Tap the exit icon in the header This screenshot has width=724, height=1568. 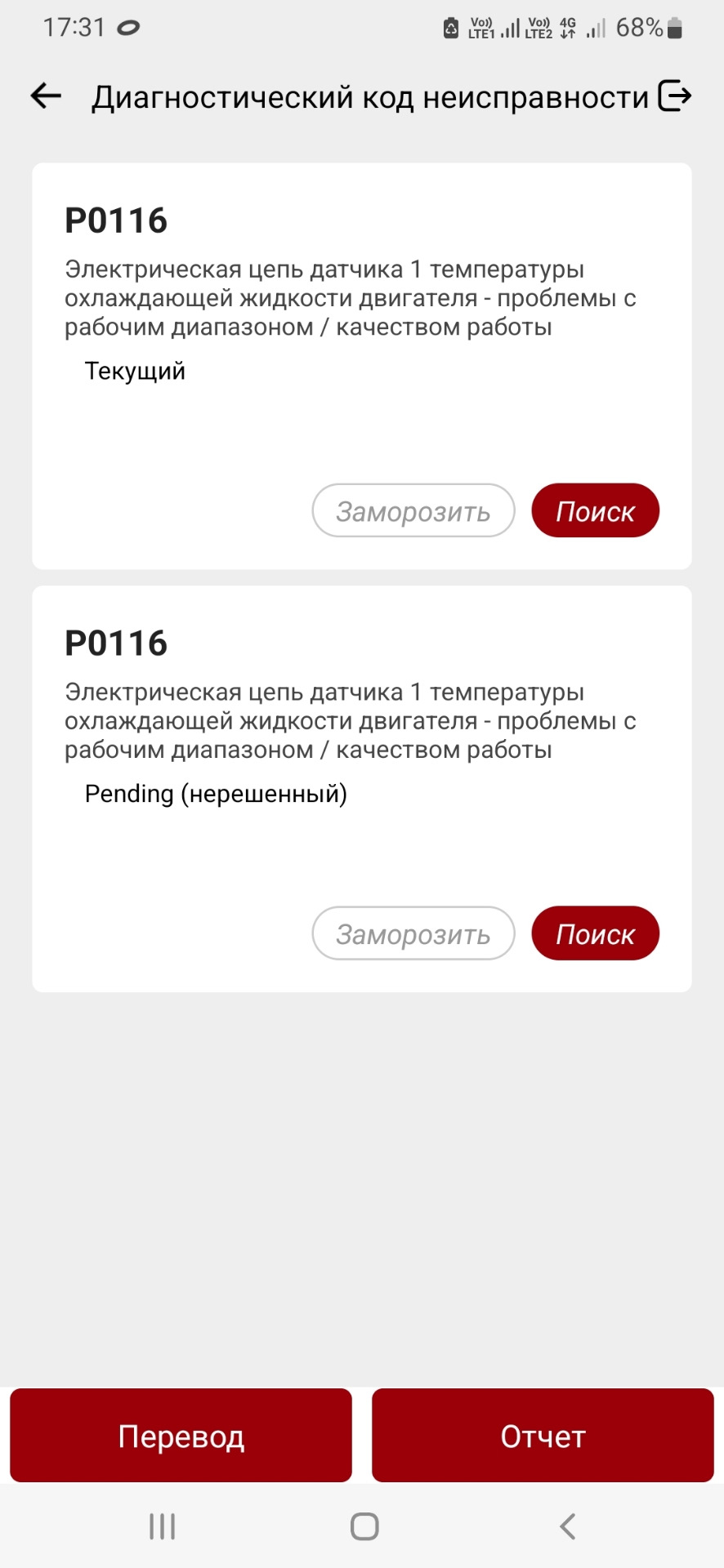coord(675,96)
